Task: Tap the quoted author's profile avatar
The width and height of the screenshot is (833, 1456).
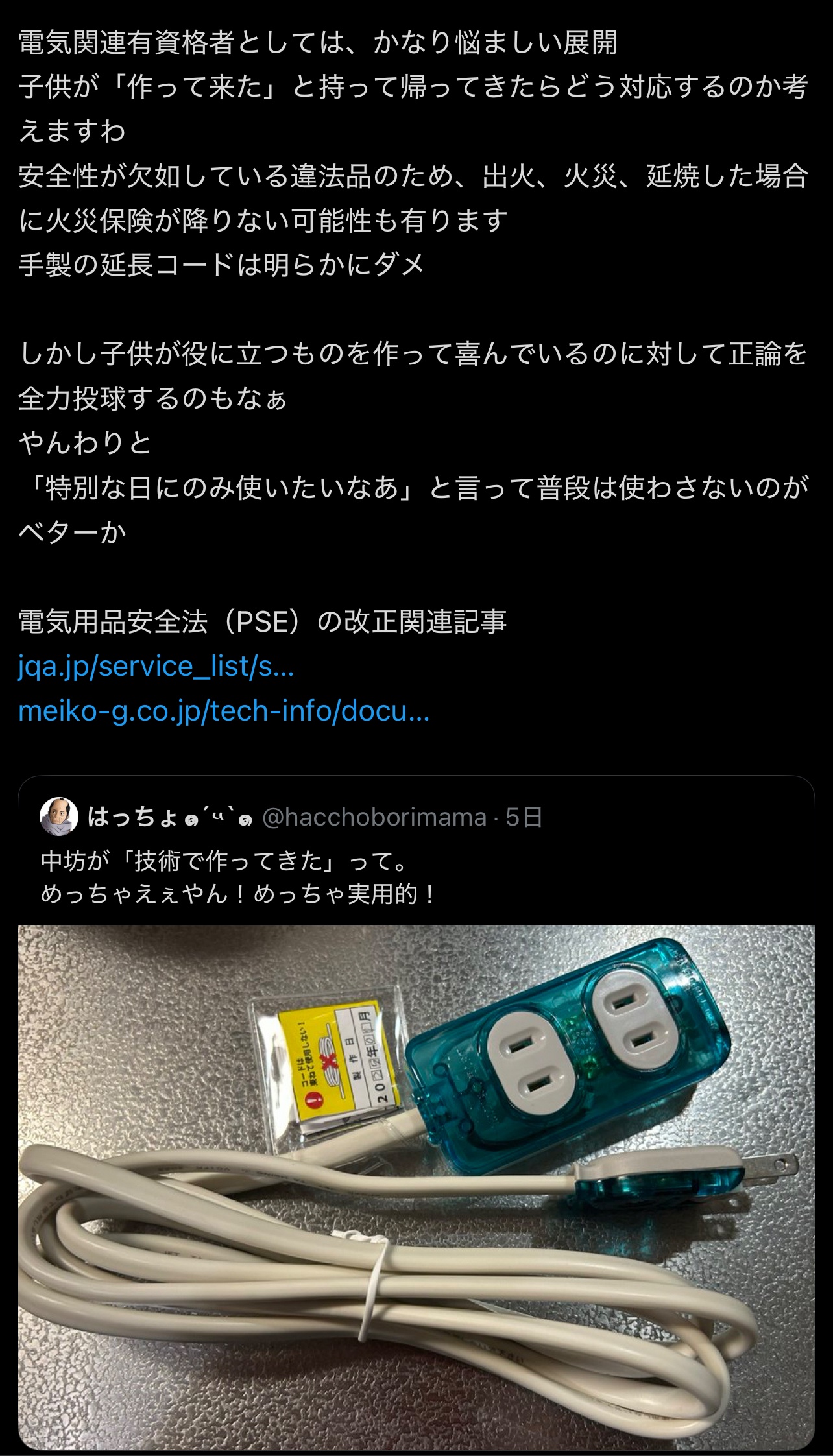Action: (59, 817)
